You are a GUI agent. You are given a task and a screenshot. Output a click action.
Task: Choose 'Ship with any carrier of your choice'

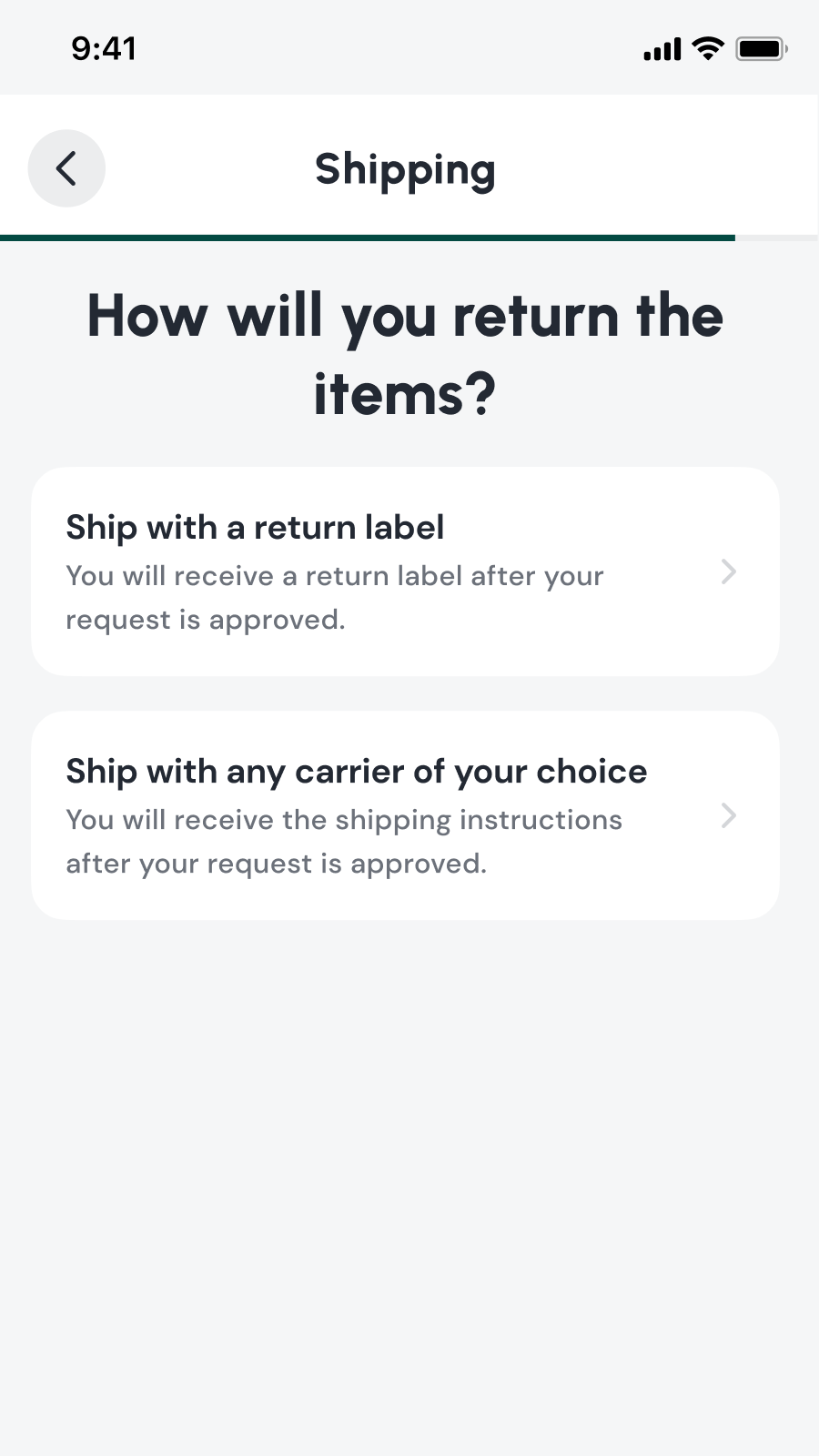(405, 815)
